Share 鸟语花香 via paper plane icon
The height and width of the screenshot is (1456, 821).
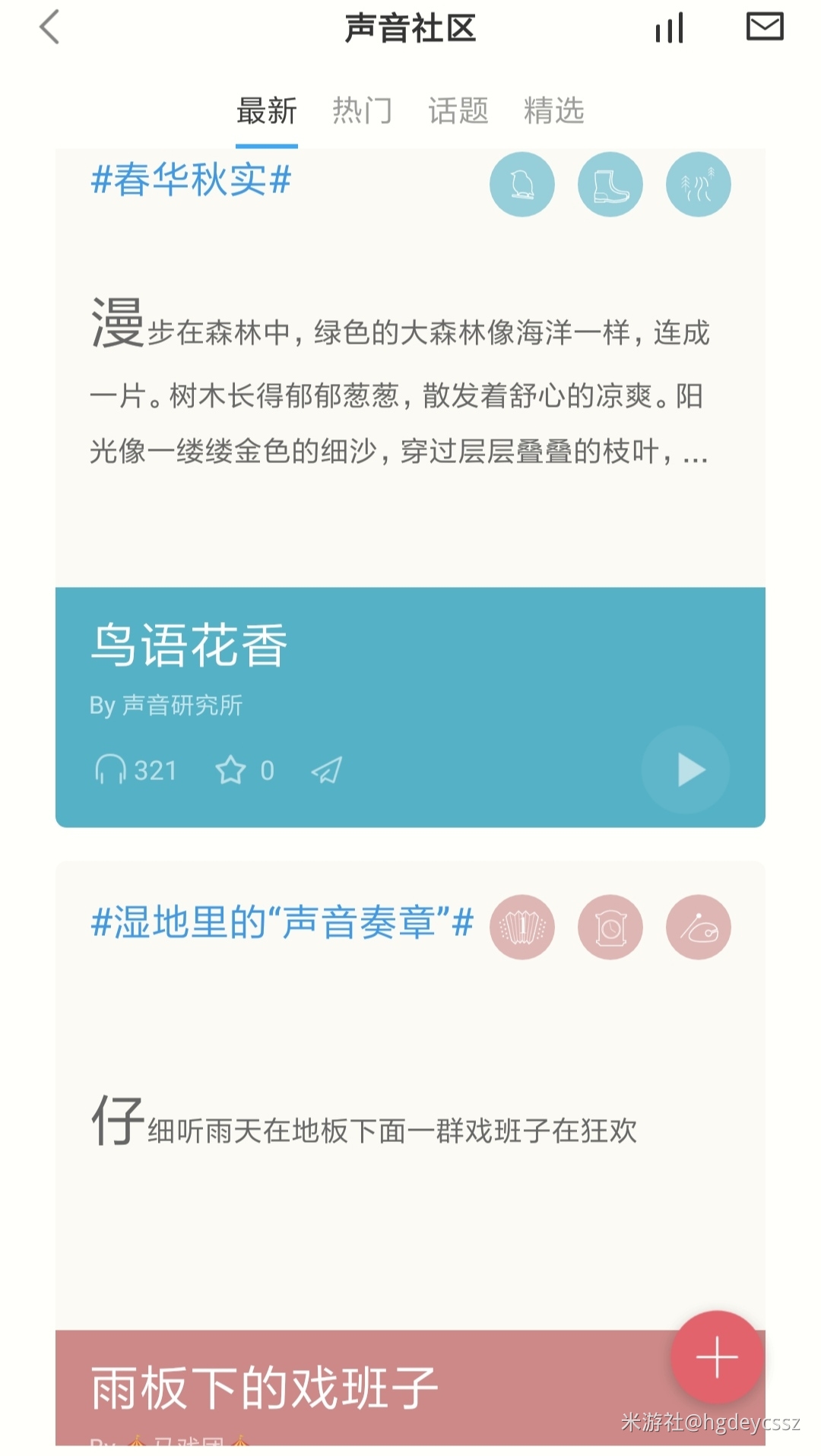point(327,770)
